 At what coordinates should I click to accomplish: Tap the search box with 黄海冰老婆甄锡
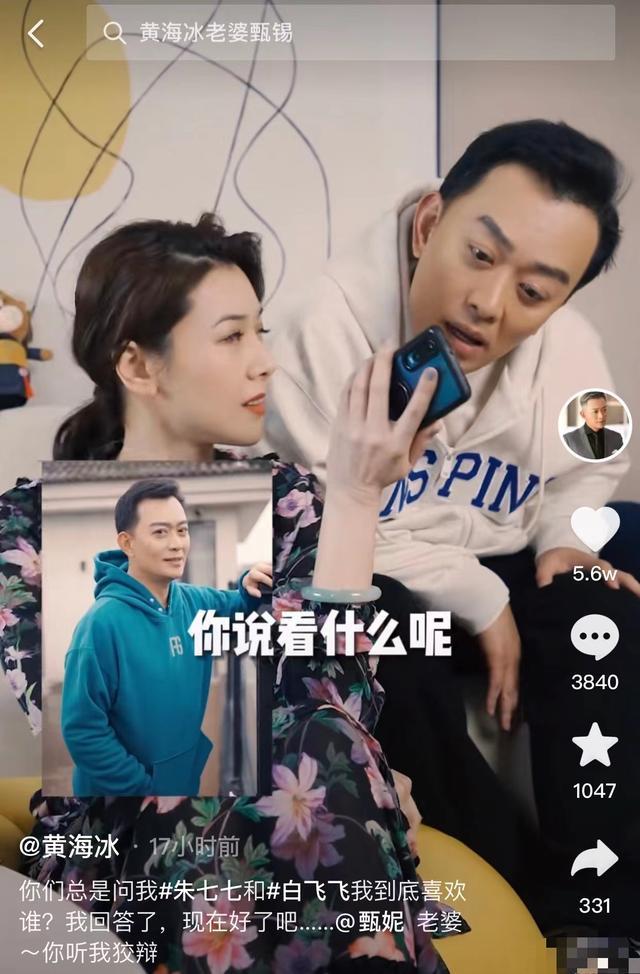[x=350, y=33]
